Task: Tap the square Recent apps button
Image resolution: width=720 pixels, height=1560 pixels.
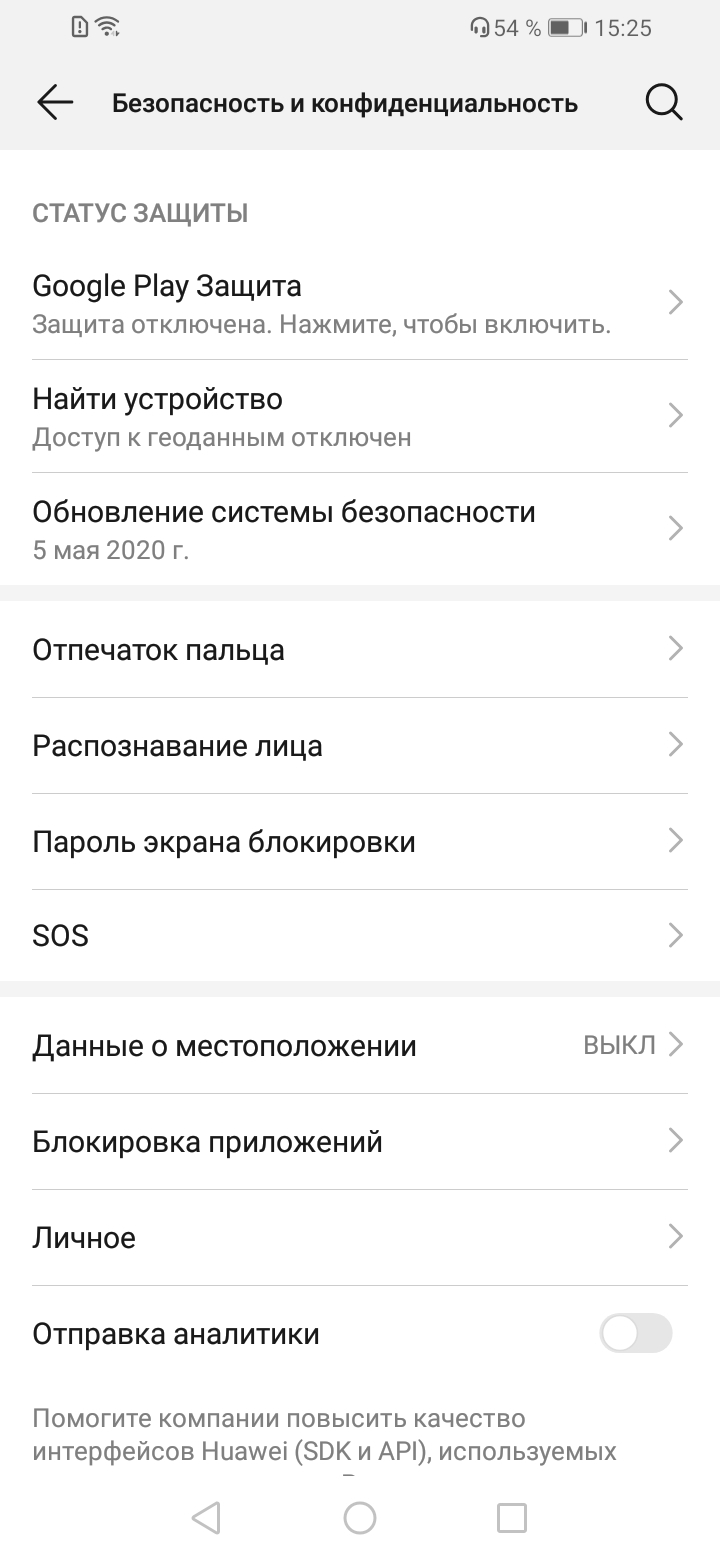Action: click(x=511, y=1516)
